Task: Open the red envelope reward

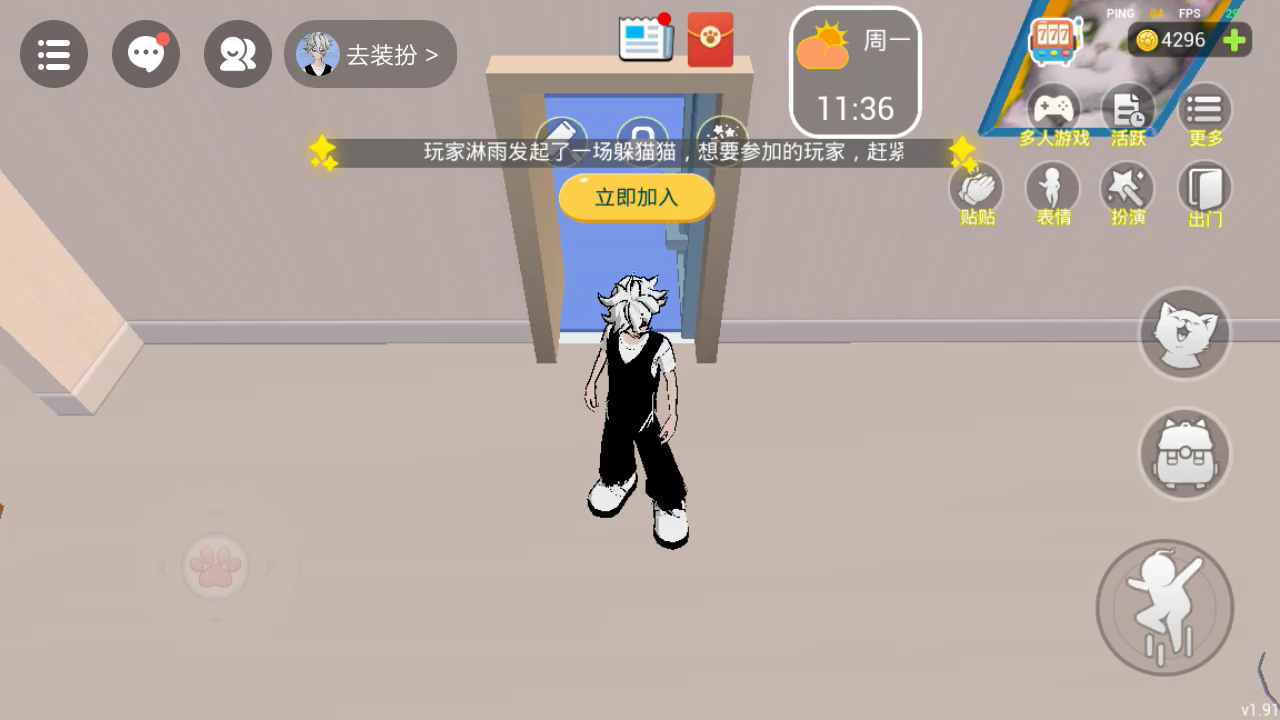Action: (x=710, y=40)
